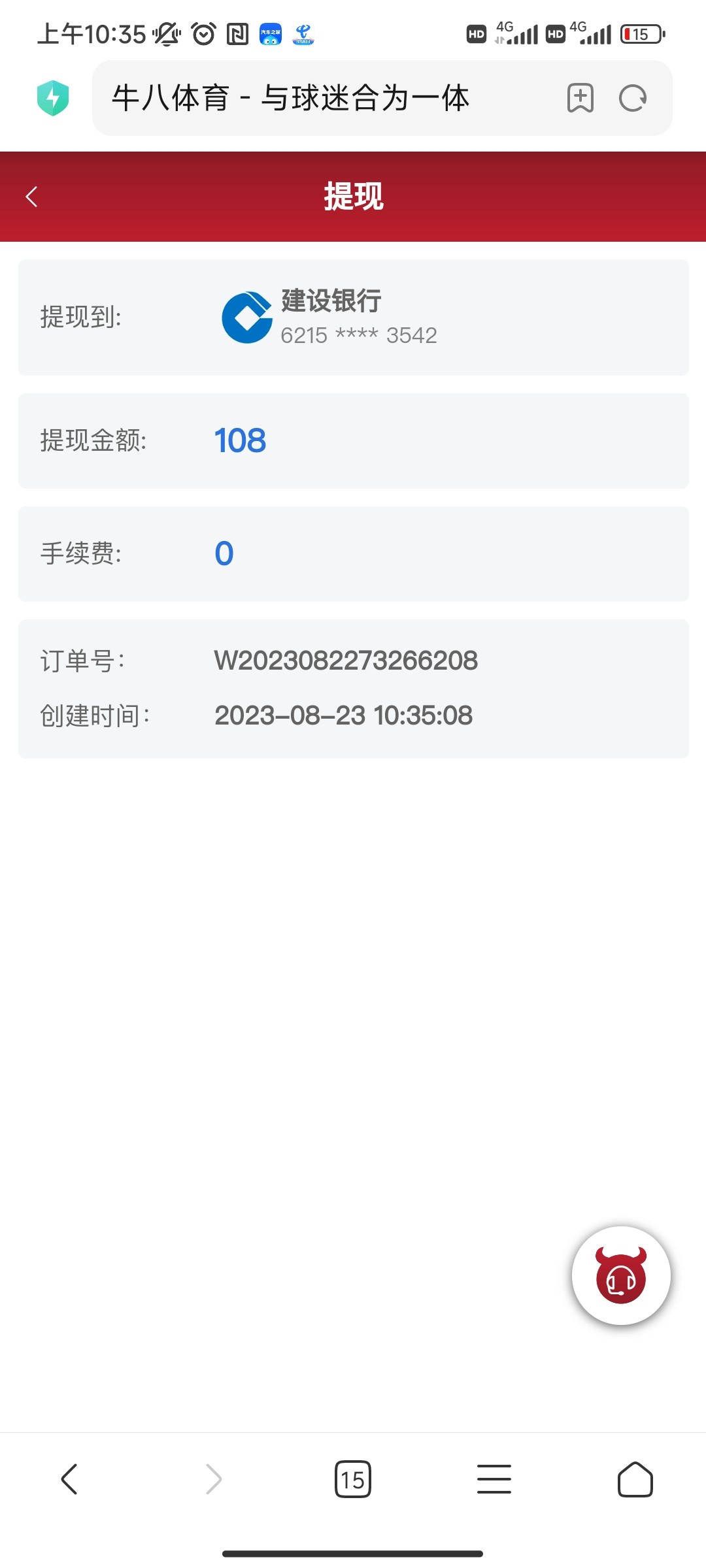
Task: Go back from the 提现 page
Action: click(x=31, y=197)
